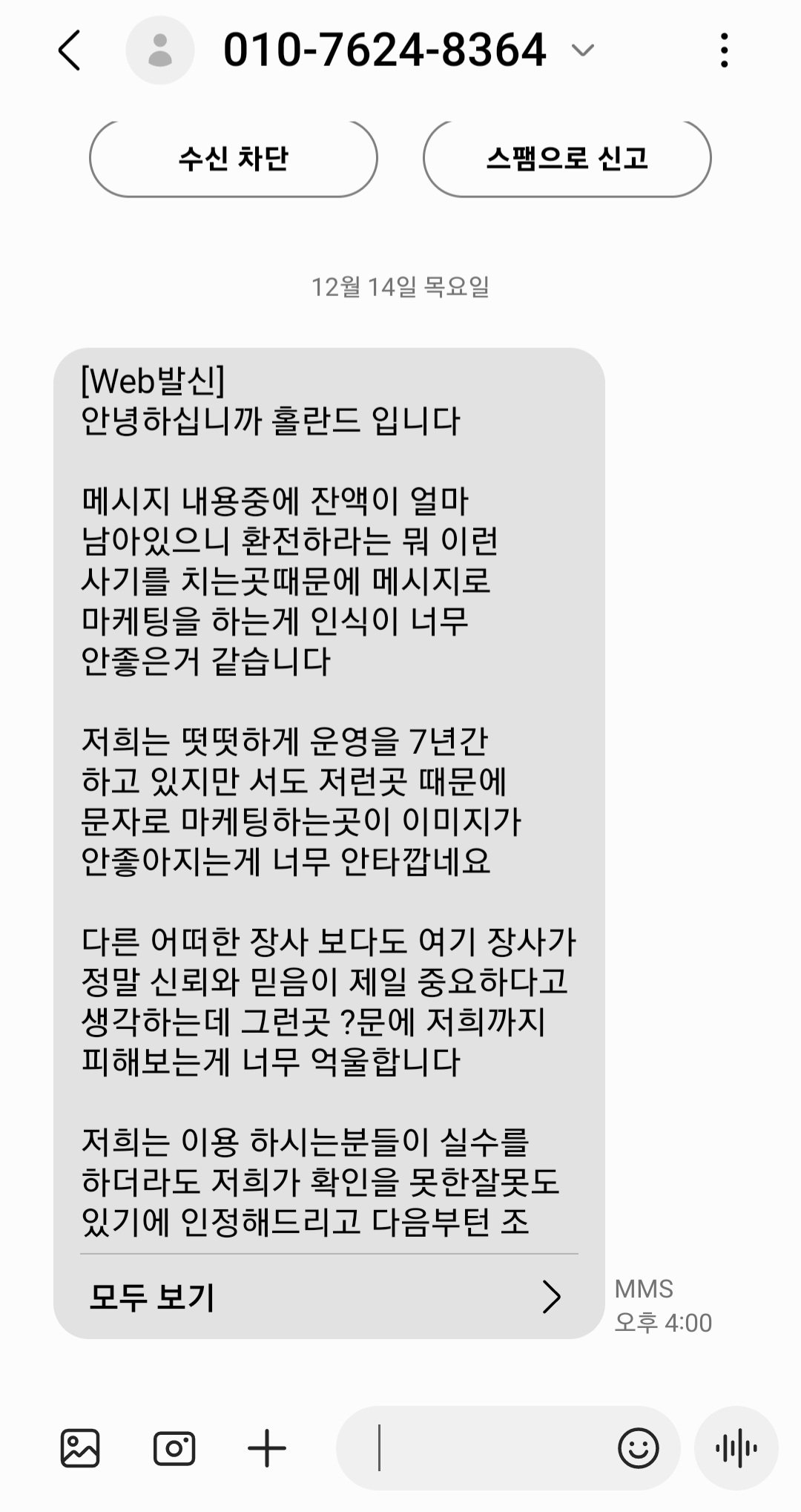Open the three-dot overflow menu

[x=724, y=50]
